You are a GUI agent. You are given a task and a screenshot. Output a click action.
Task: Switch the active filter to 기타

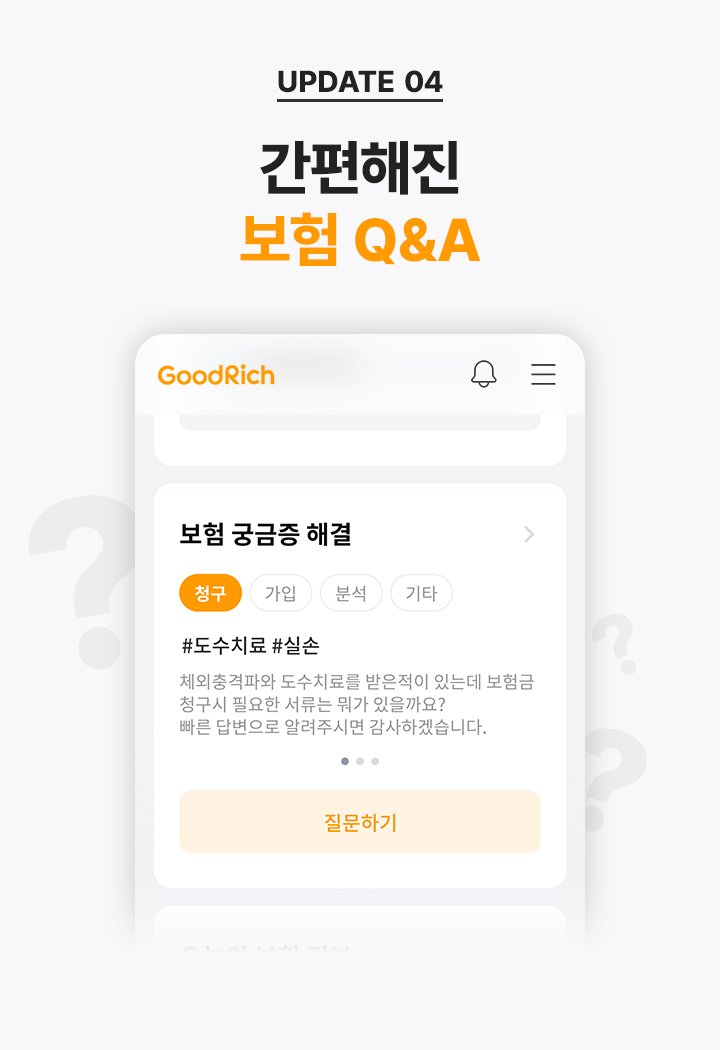pos(421,592)
